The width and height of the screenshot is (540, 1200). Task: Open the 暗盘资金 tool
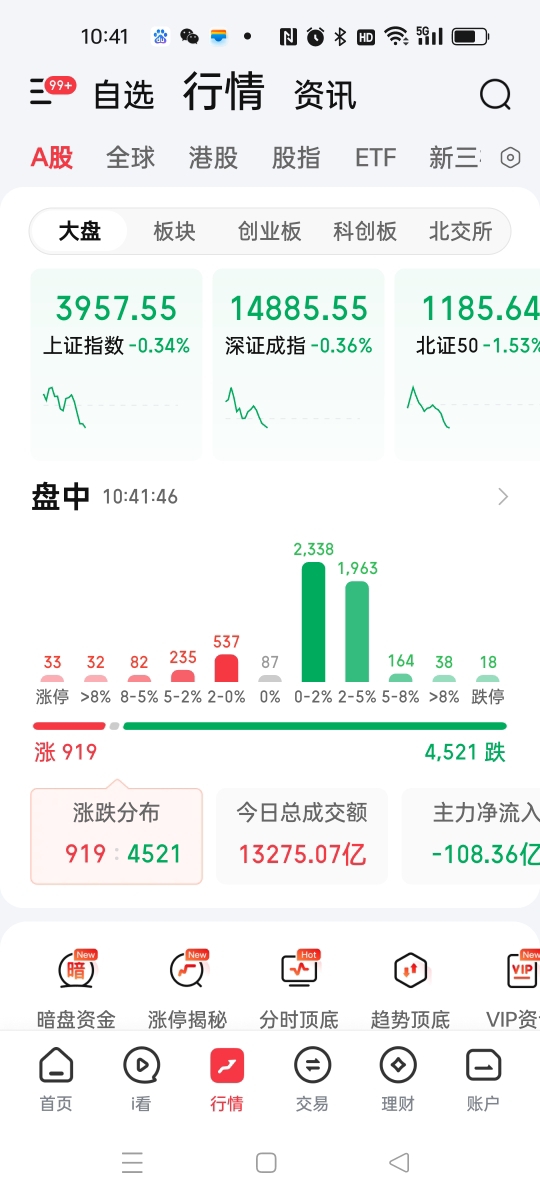(x=76, y=989)
